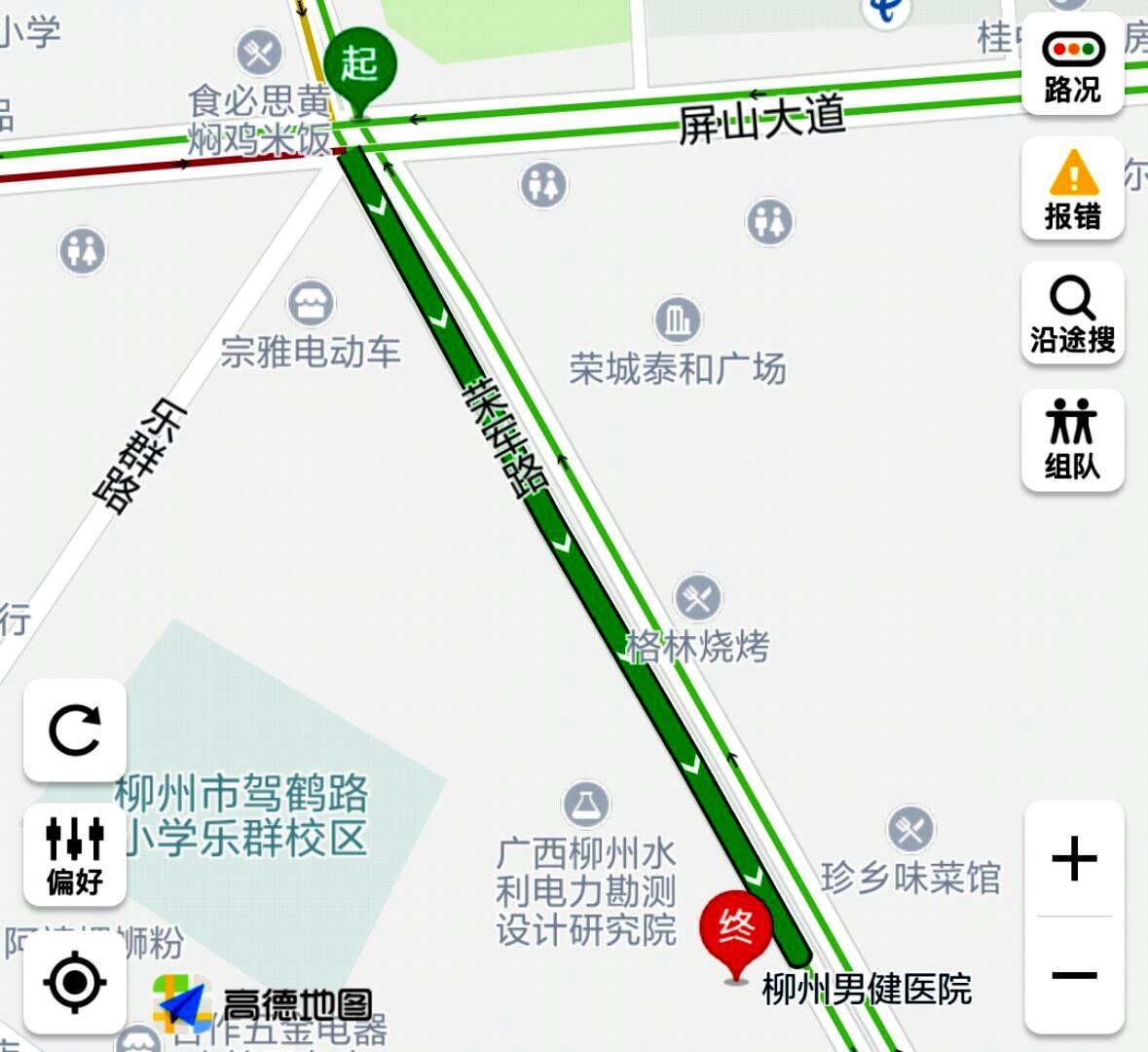Select the 荣城泰和广场 place marker
This screenshot has height=1052, width=1148.
678,319
